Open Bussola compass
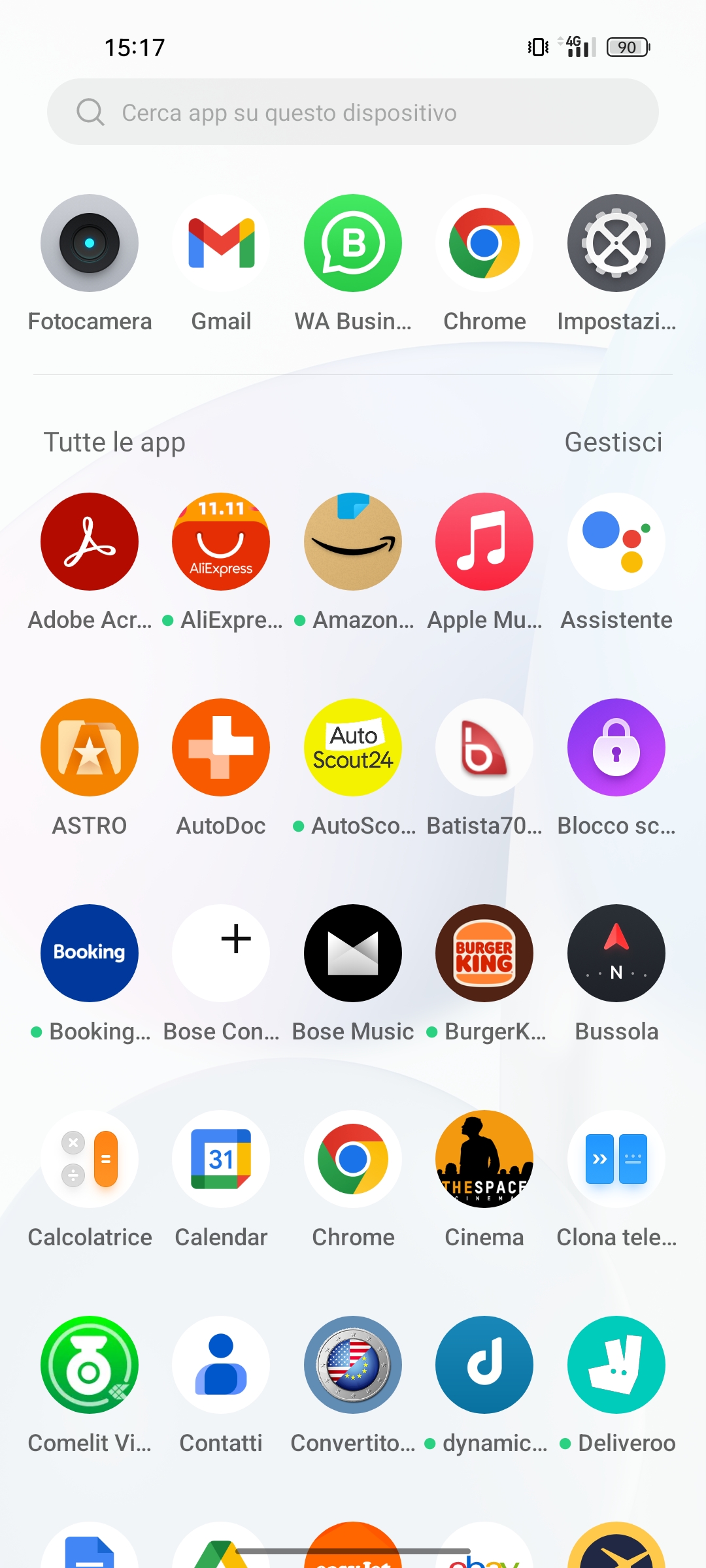Screen dimensions: 706x1568 (x=616, y=954)
